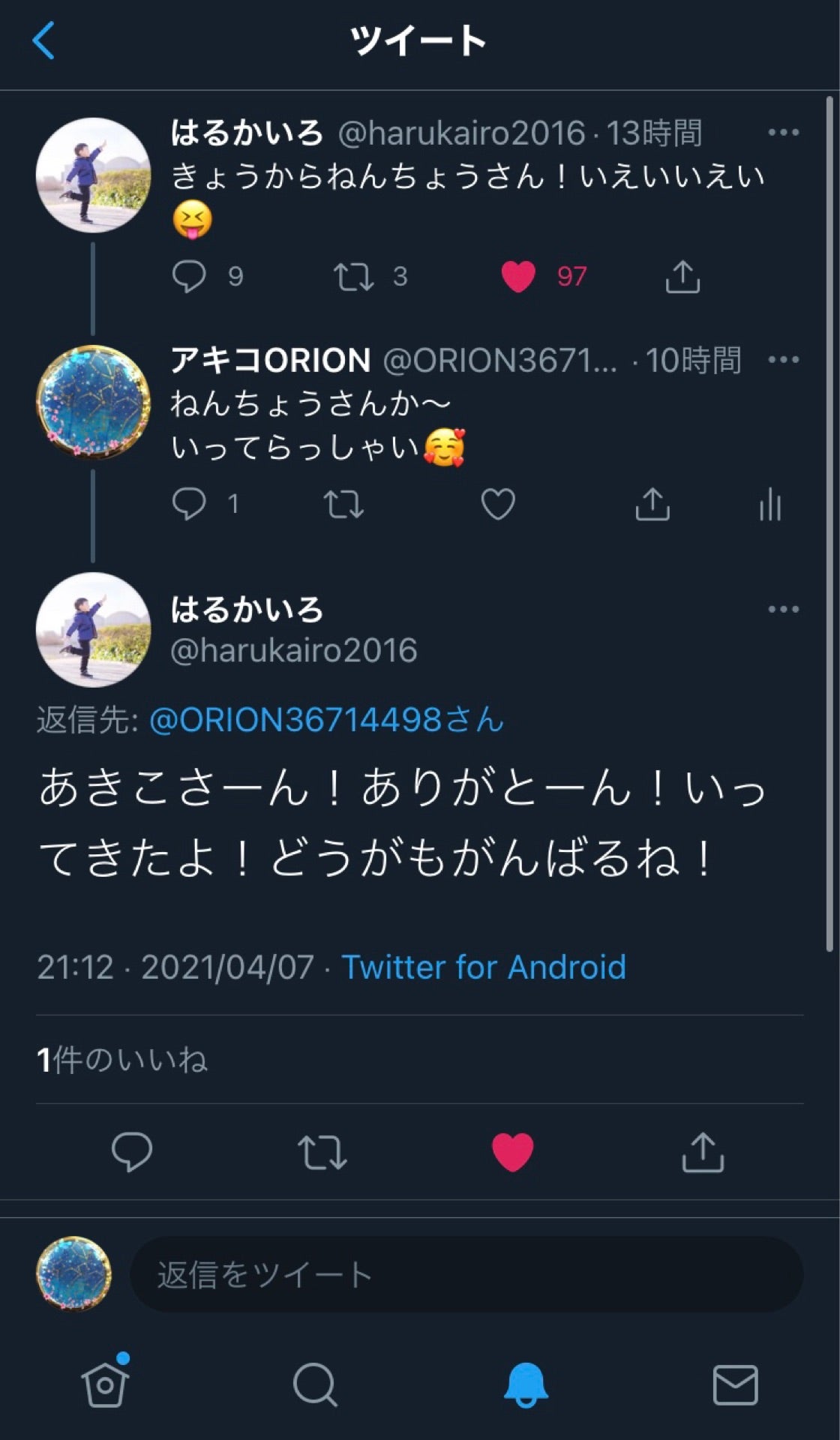Like アキコORION's reply tweet
The image size is (840, 1440).
coord(498,504)
